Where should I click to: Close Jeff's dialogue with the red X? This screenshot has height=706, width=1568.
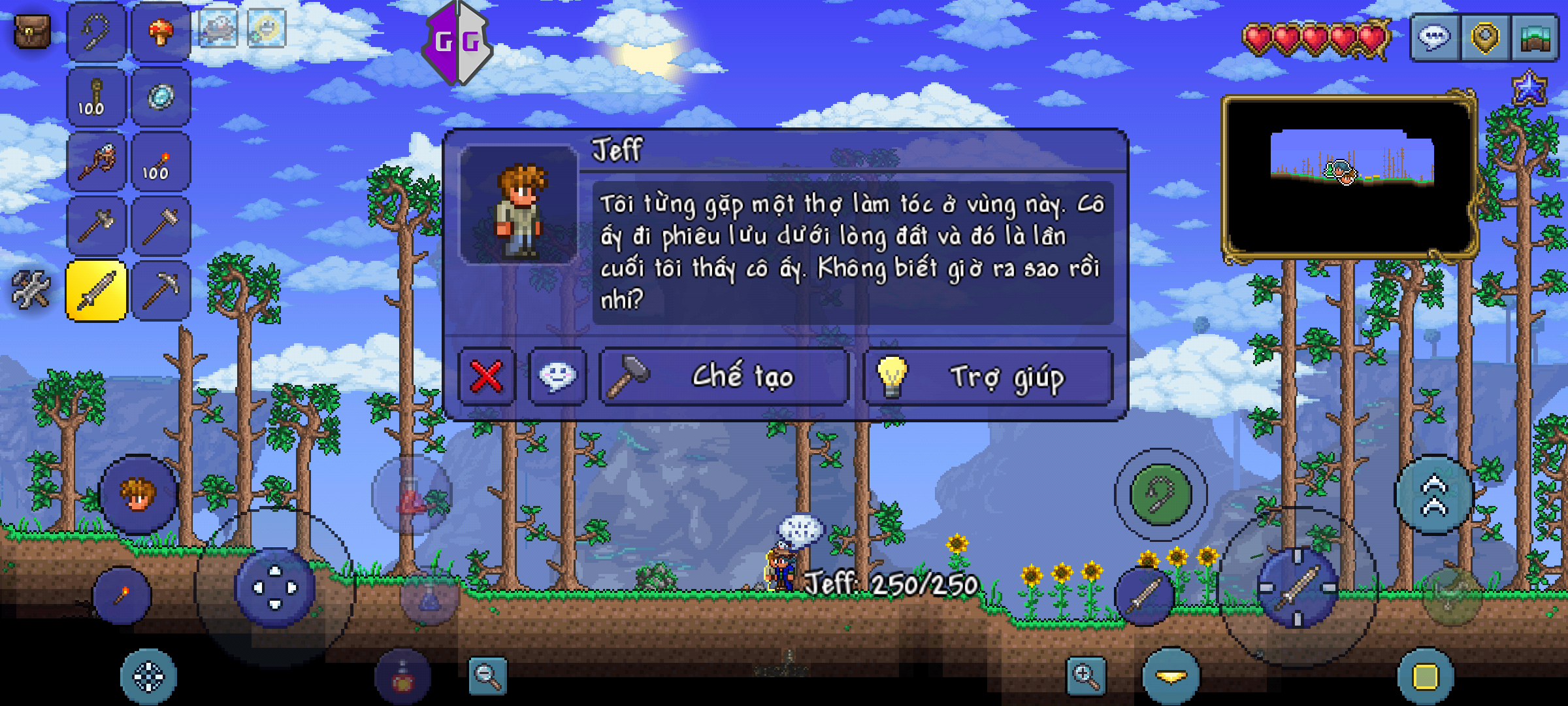coord(487,377)
